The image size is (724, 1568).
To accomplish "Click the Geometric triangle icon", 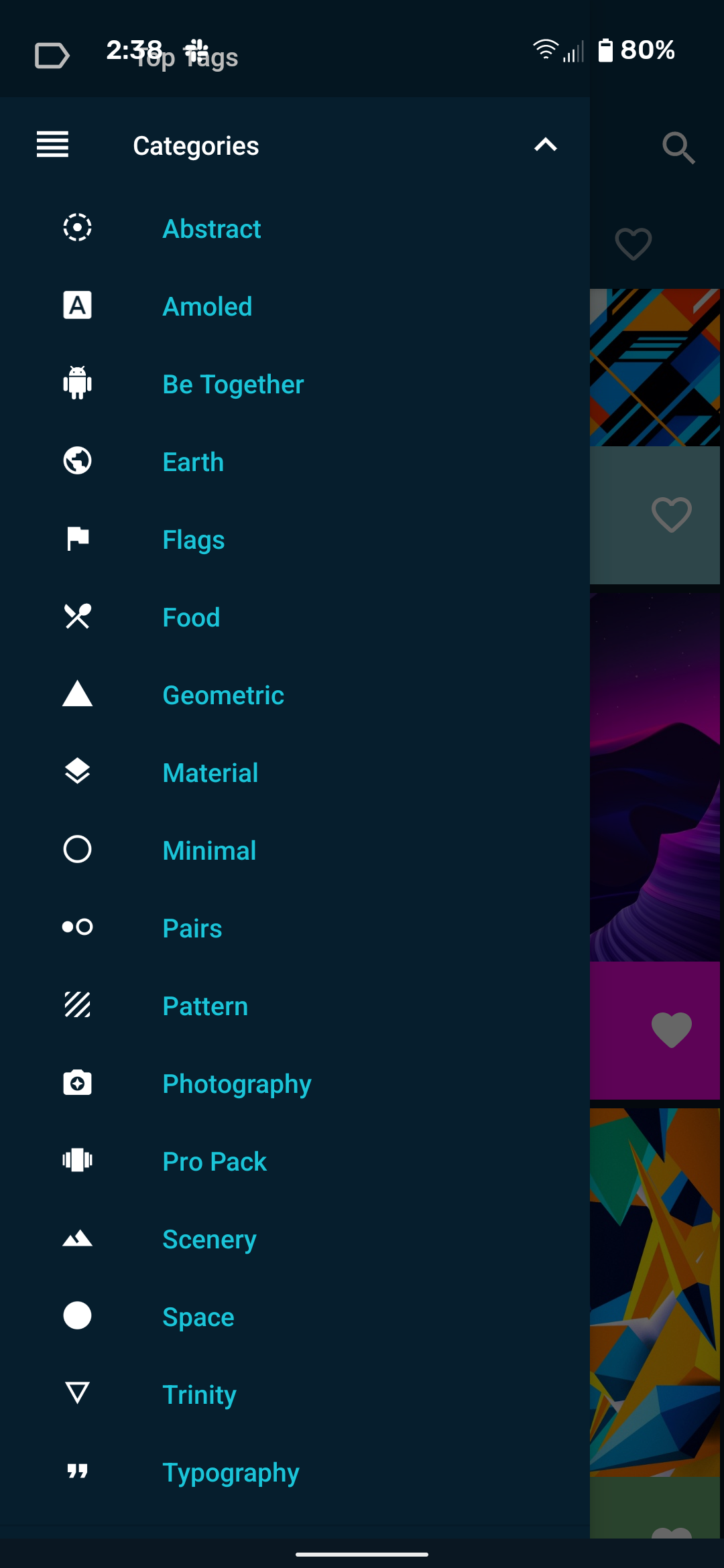I will click(x=77, y=694).
